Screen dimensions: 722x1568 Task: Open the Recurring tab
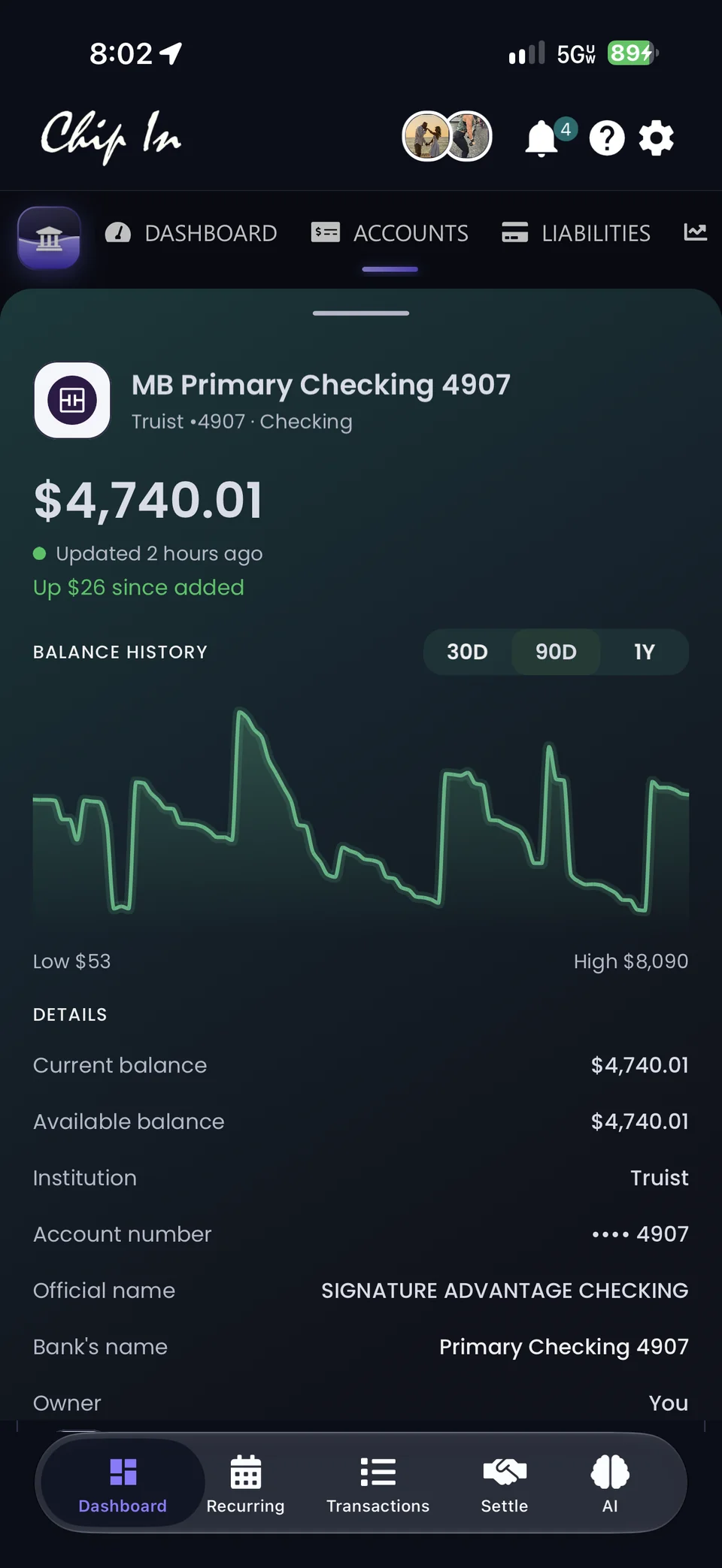pos(246,1484)
